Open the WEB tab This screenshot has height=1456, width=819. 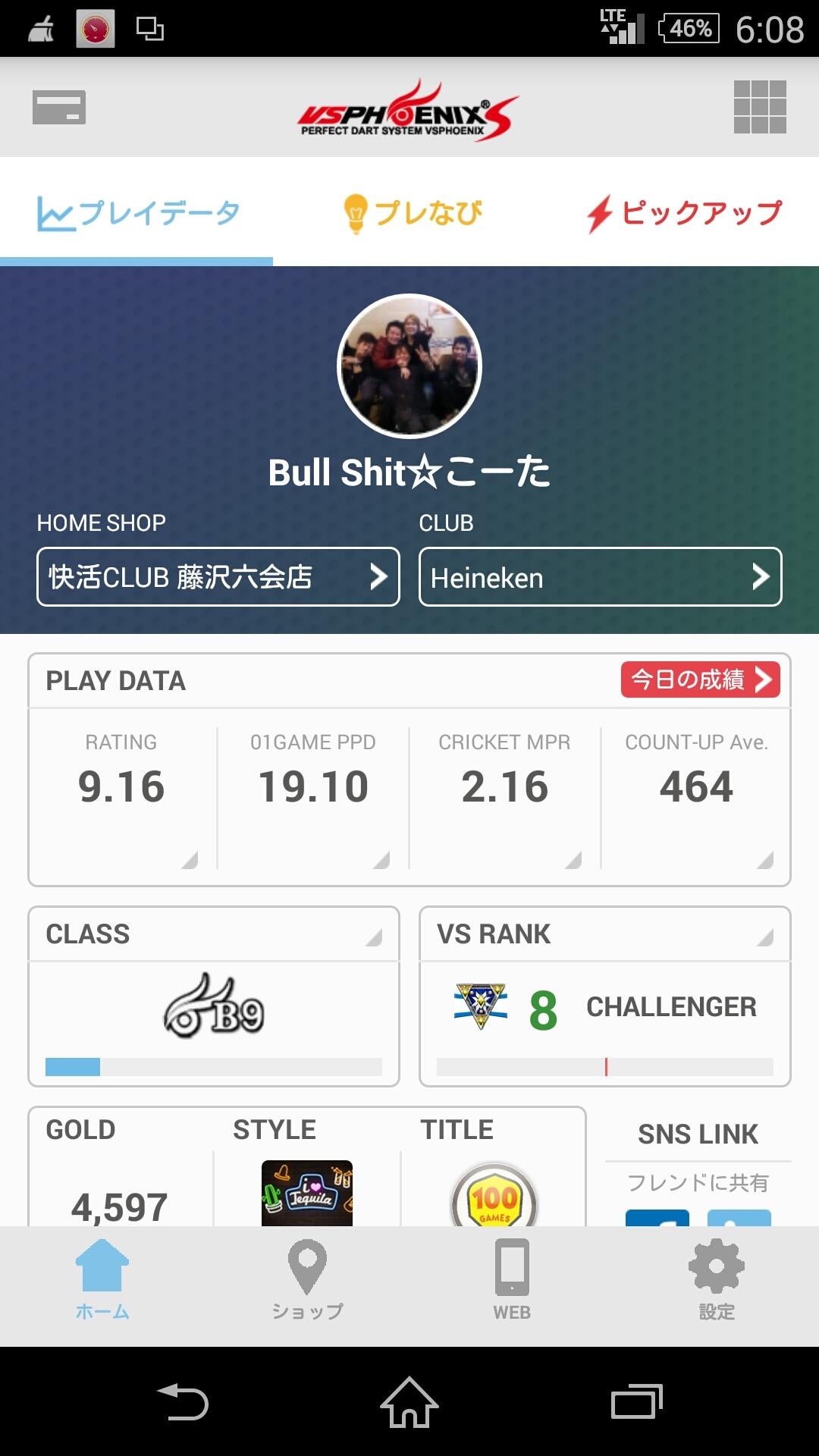pos(512,1279)
